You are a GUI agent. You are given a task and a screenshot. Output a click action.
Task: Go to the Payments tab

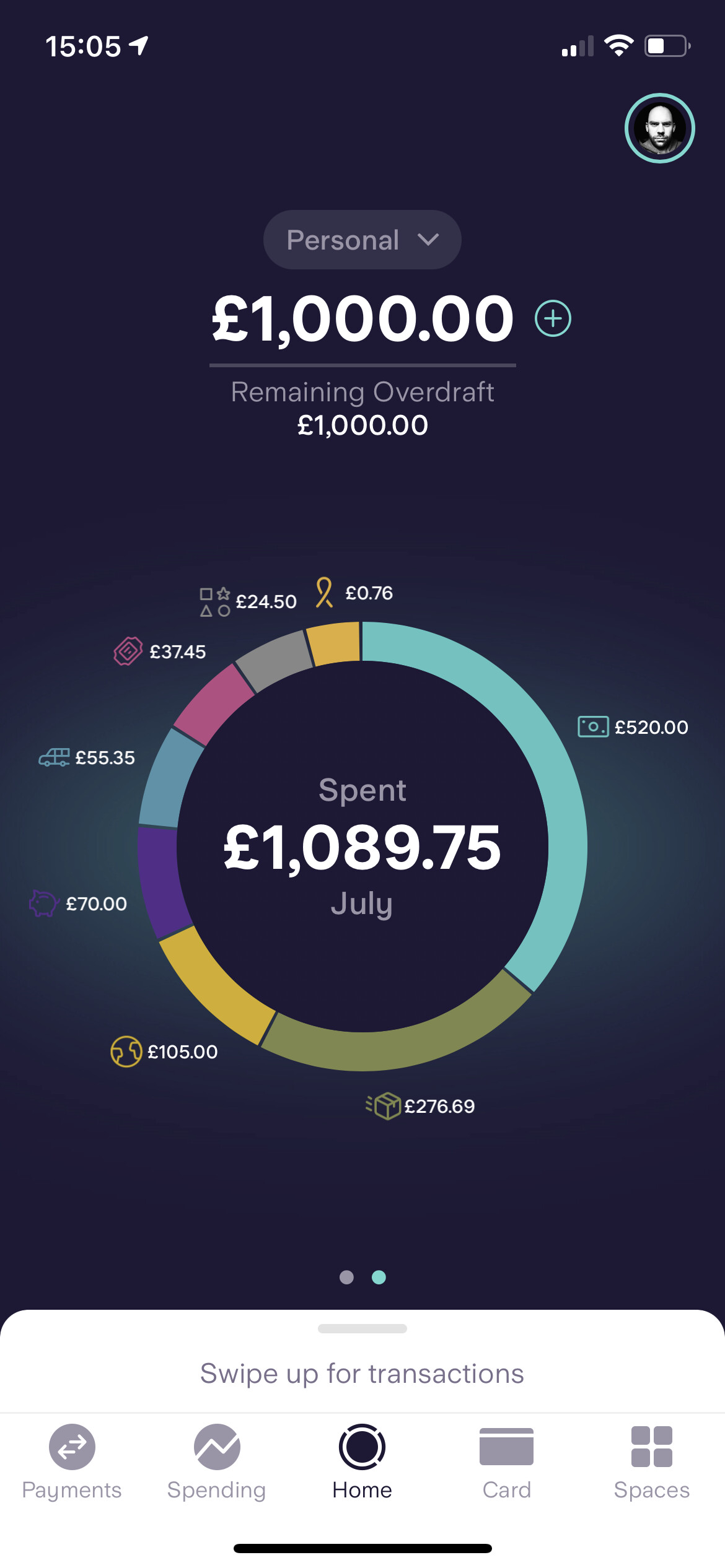72,1463
